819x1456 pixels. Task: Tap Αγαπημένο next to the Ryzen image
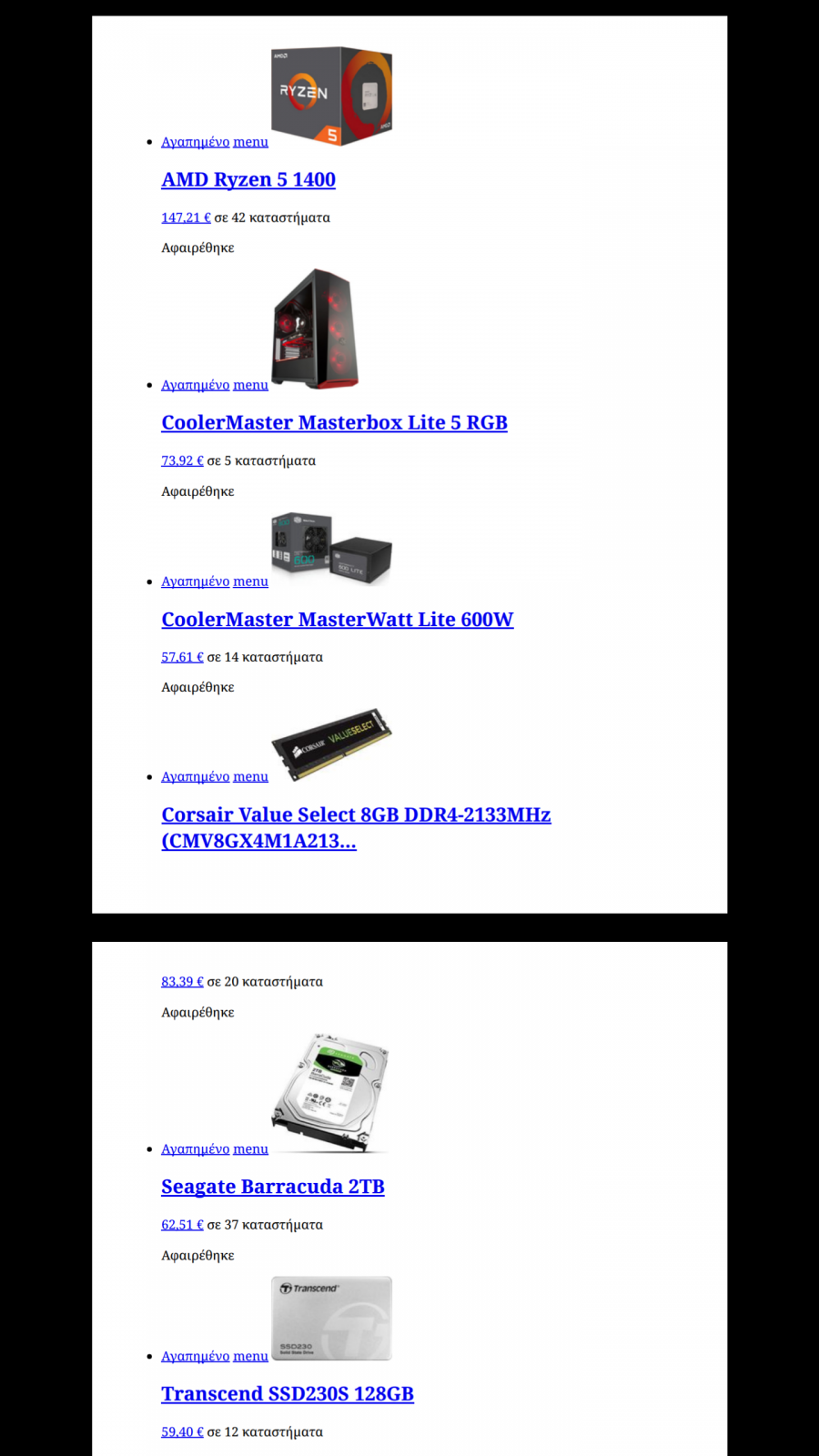[x=196, y=142]
